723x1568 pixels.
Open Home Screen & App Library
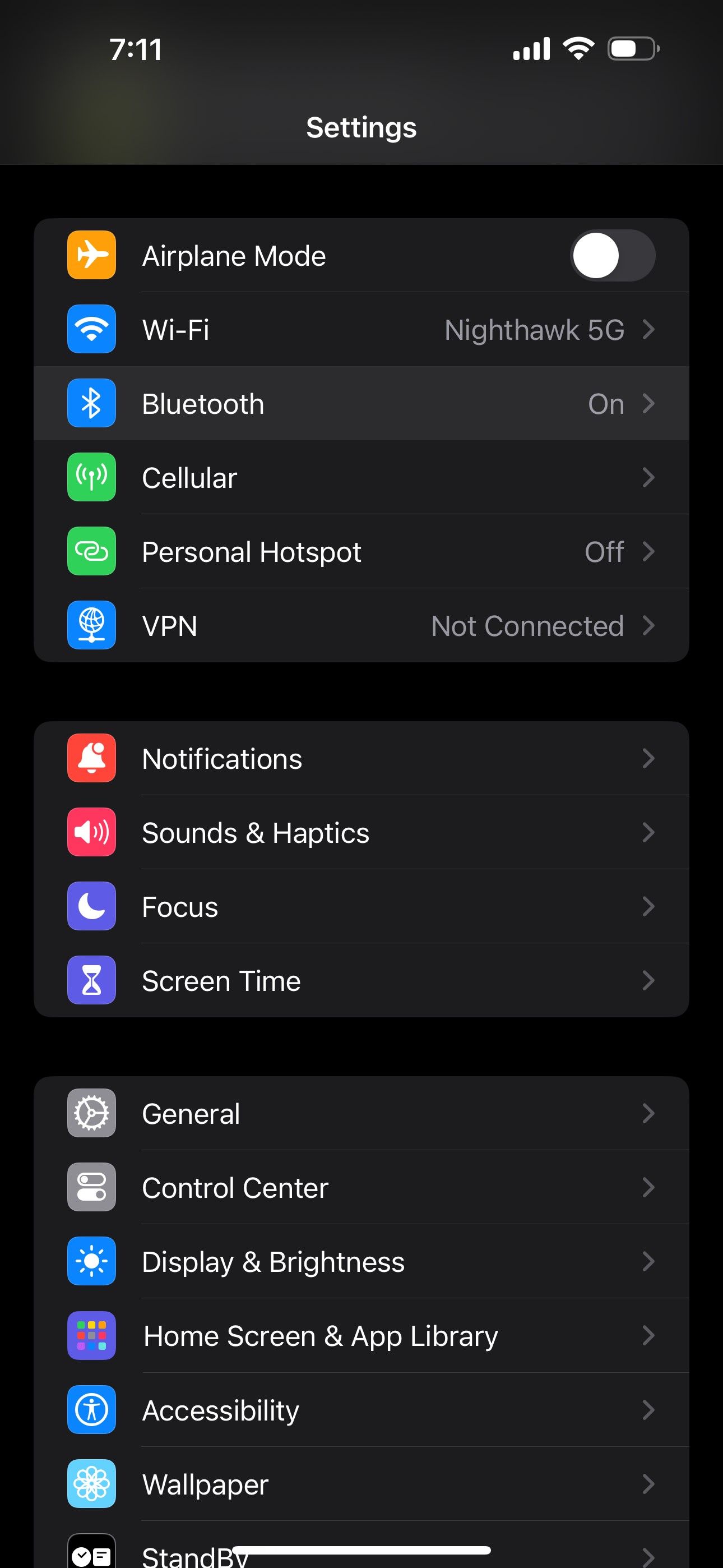coord(361,1336)
